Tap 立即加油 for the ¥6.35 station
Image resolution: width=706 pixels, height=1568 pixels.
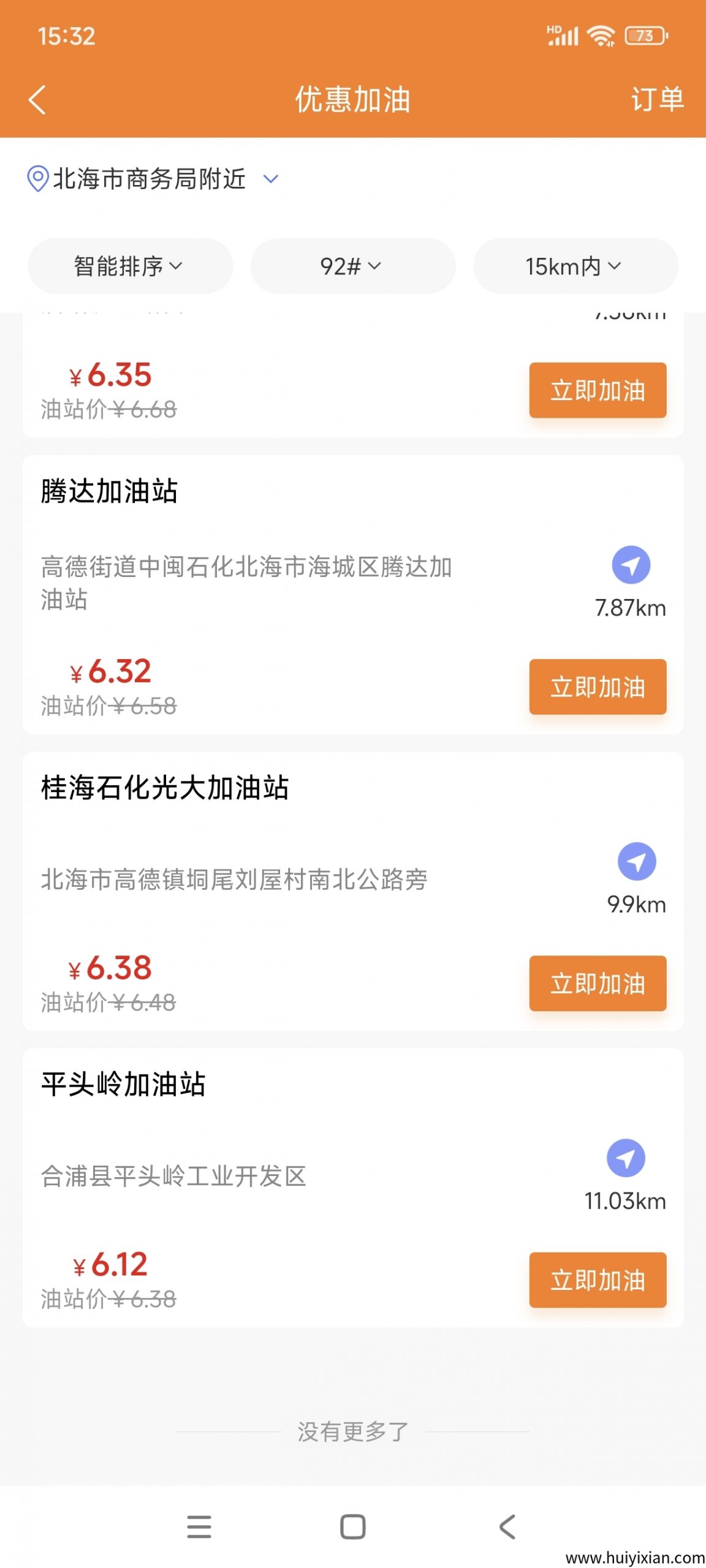pyautogui.click(x=598, y=390)
